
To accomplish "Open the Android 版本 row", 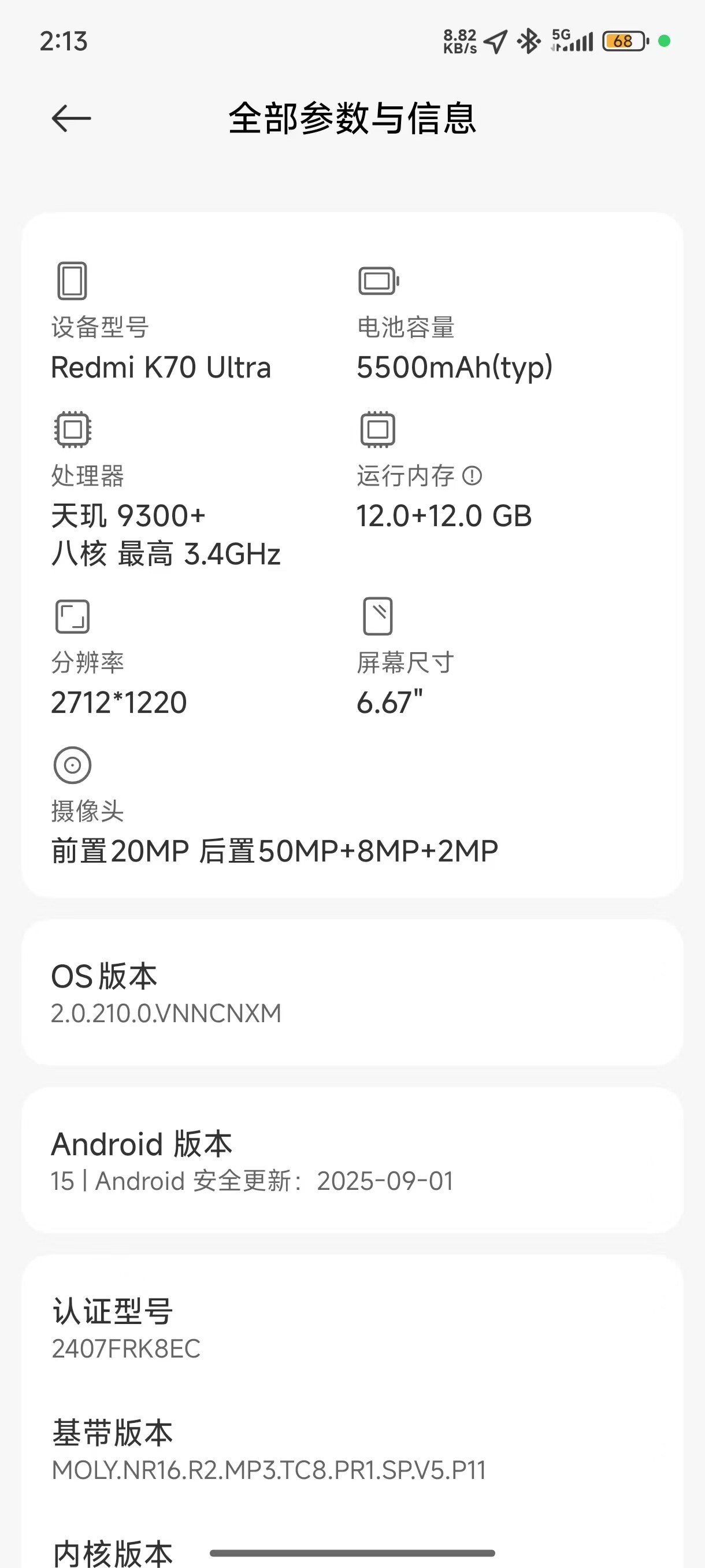I will pos(351,1161).
